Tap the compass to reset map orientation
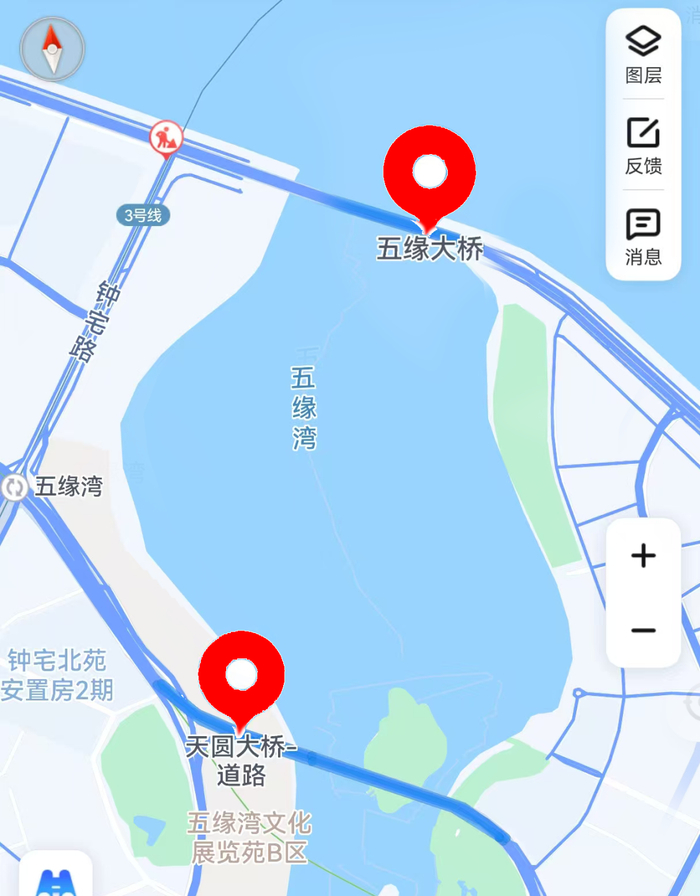Screen dimensions: 700x896 52,49
